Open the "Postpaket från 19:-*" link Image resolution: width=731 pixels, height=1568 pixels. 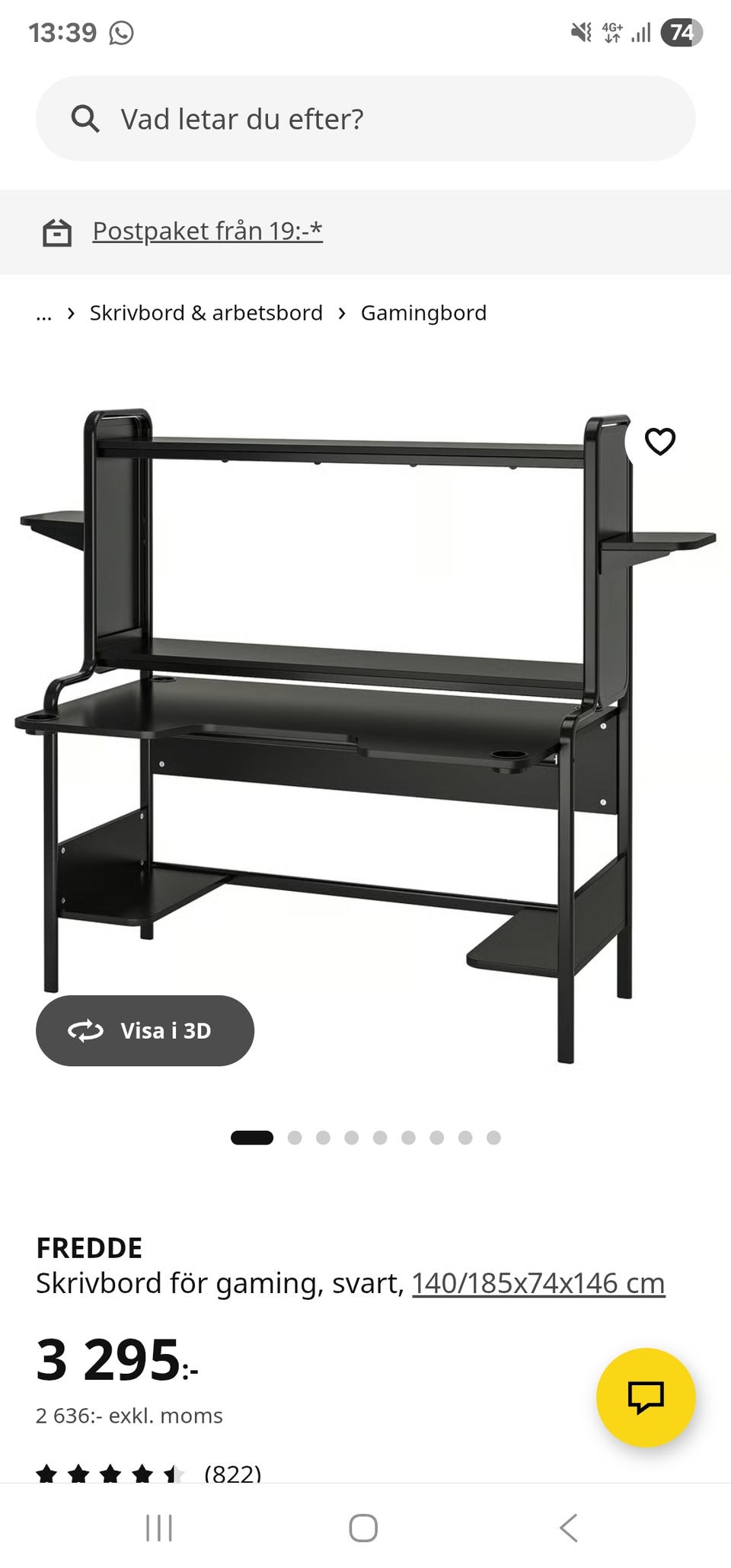(207, 231)
